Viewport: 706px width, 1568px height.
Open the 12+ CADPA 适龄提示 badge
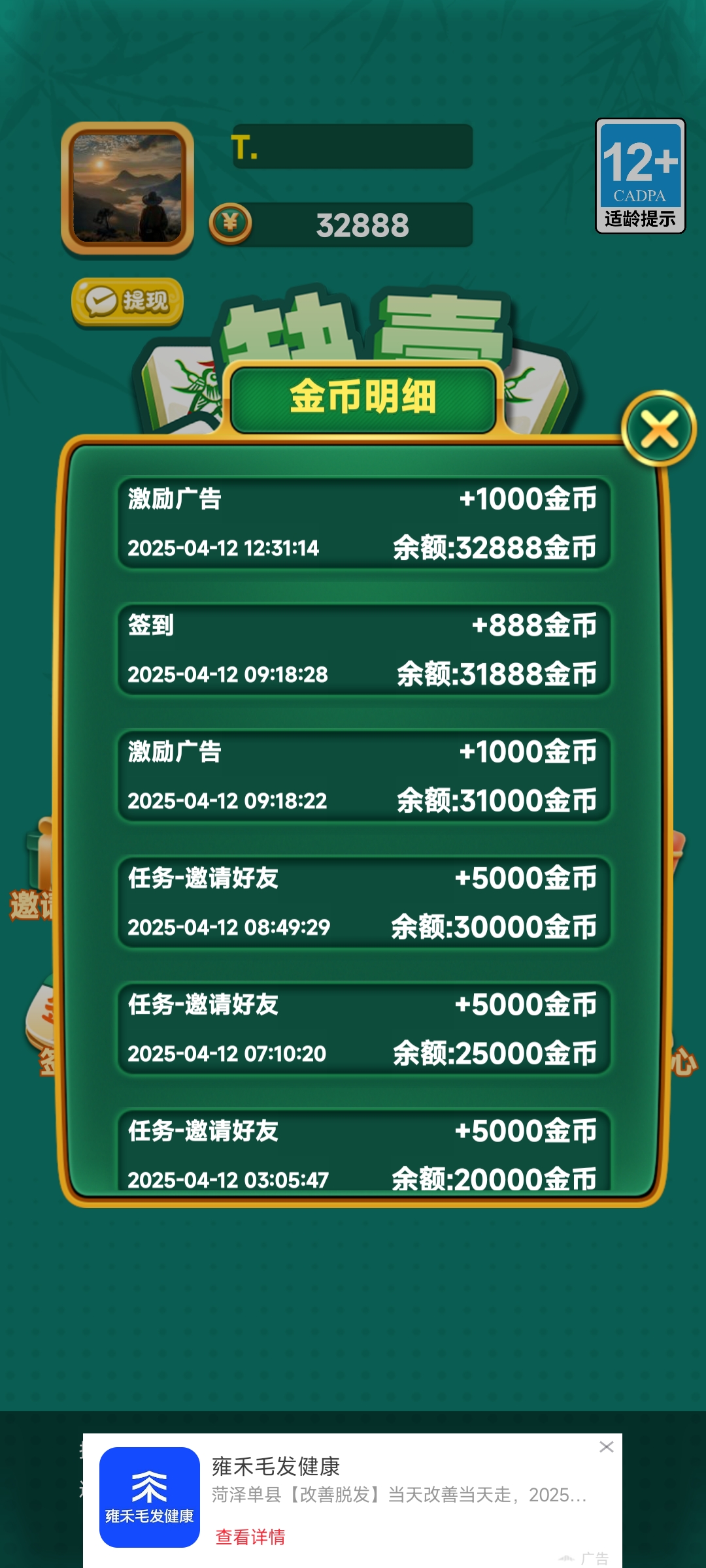[x=640, y=175]
